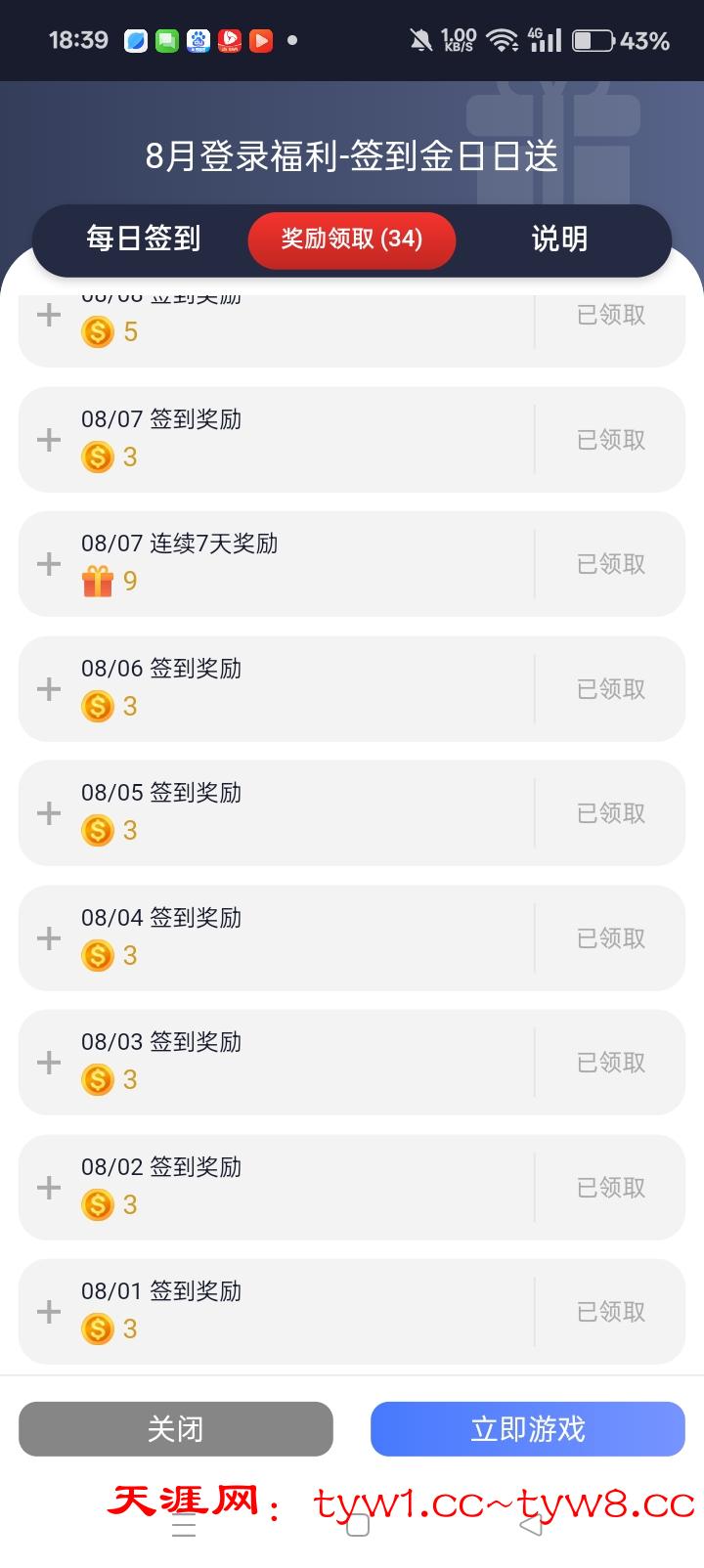Screen dimensions: 704x1568
Task: Expand the 08/05 签到奖励 entry
Action: pyautogui.click(x=49, y=813)
